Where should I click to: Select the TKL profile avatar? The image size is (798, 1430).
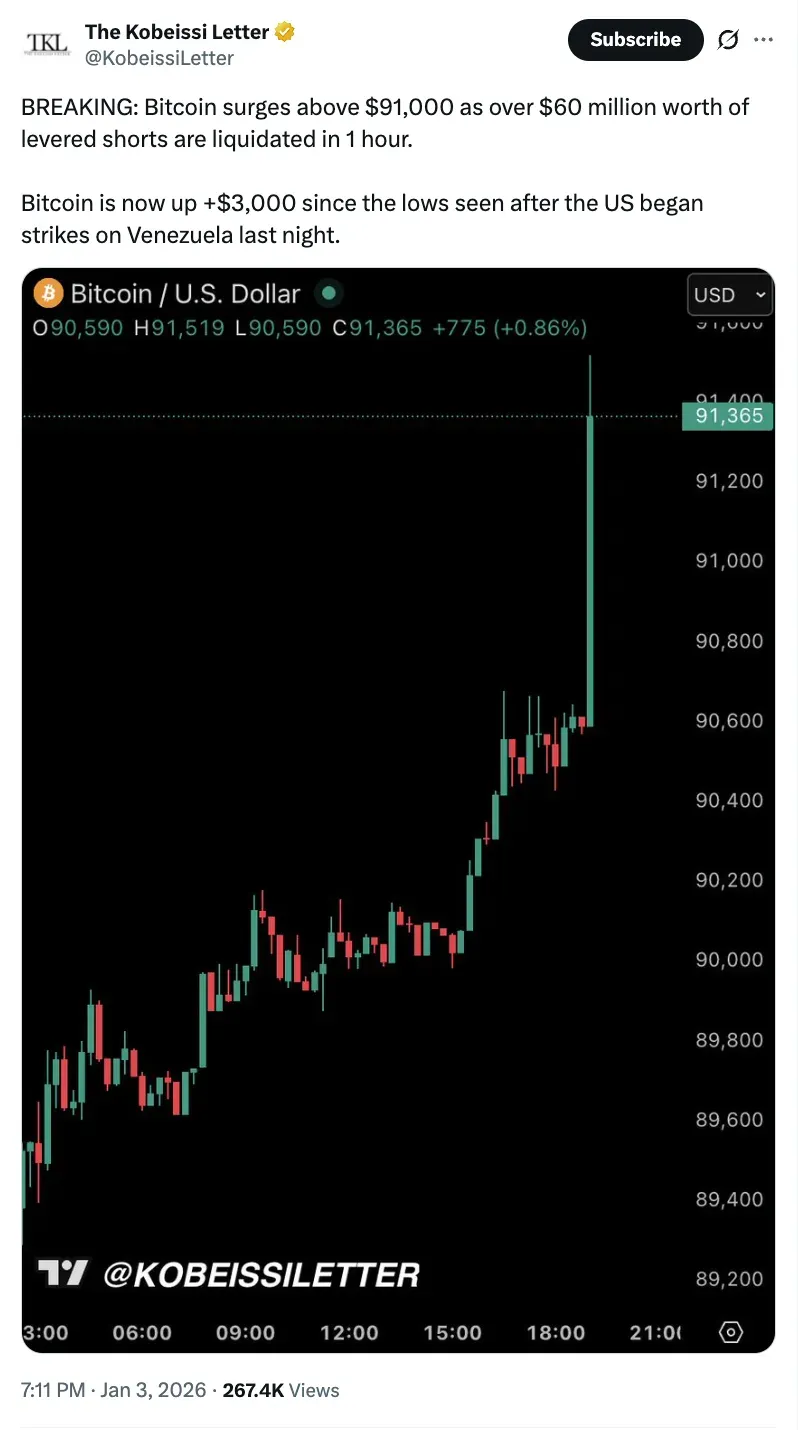tap(45, 43)
